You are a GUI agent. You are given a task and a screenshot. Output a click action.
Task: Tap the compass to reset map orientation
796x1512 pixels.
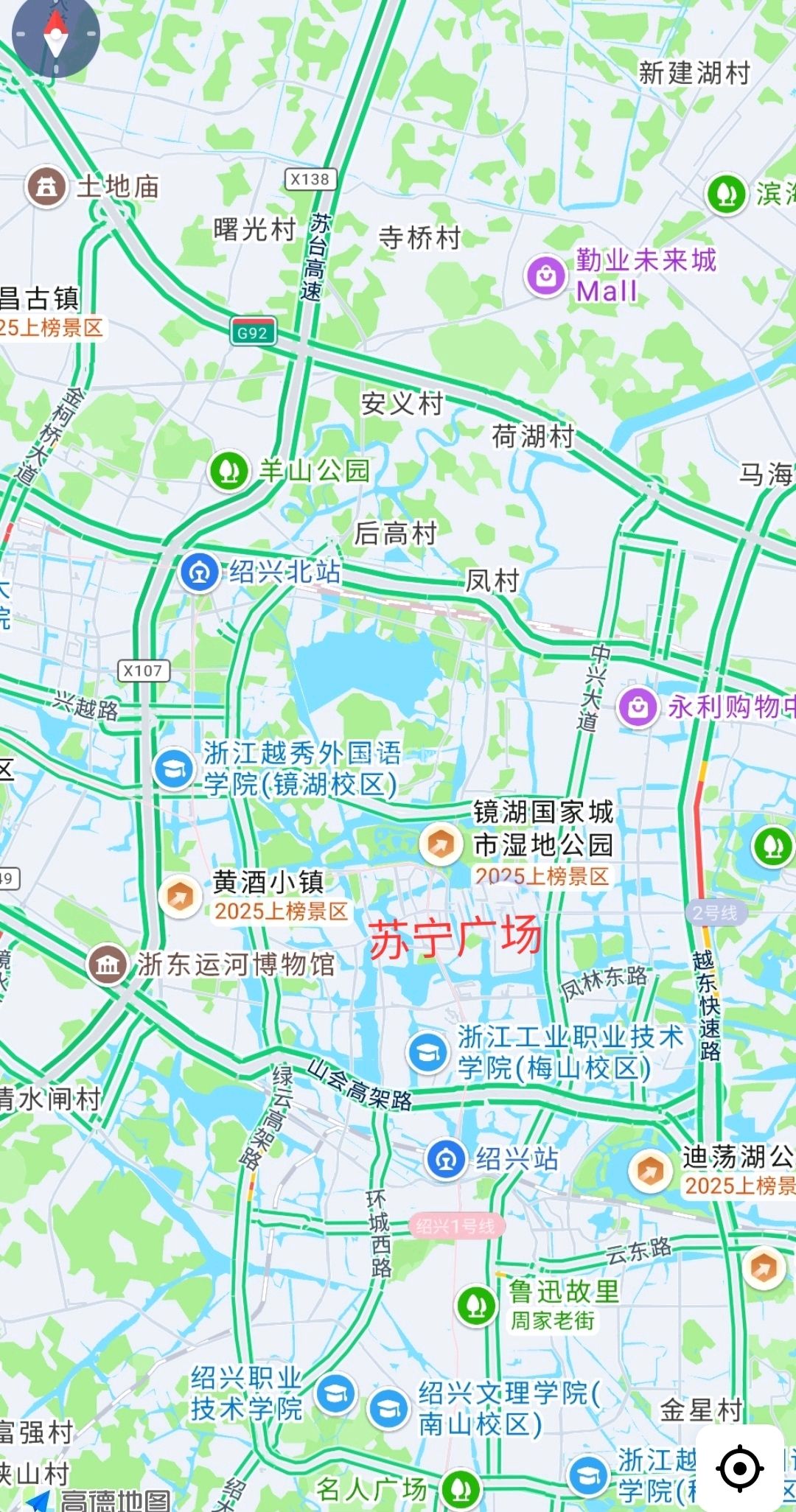[56, 34]
